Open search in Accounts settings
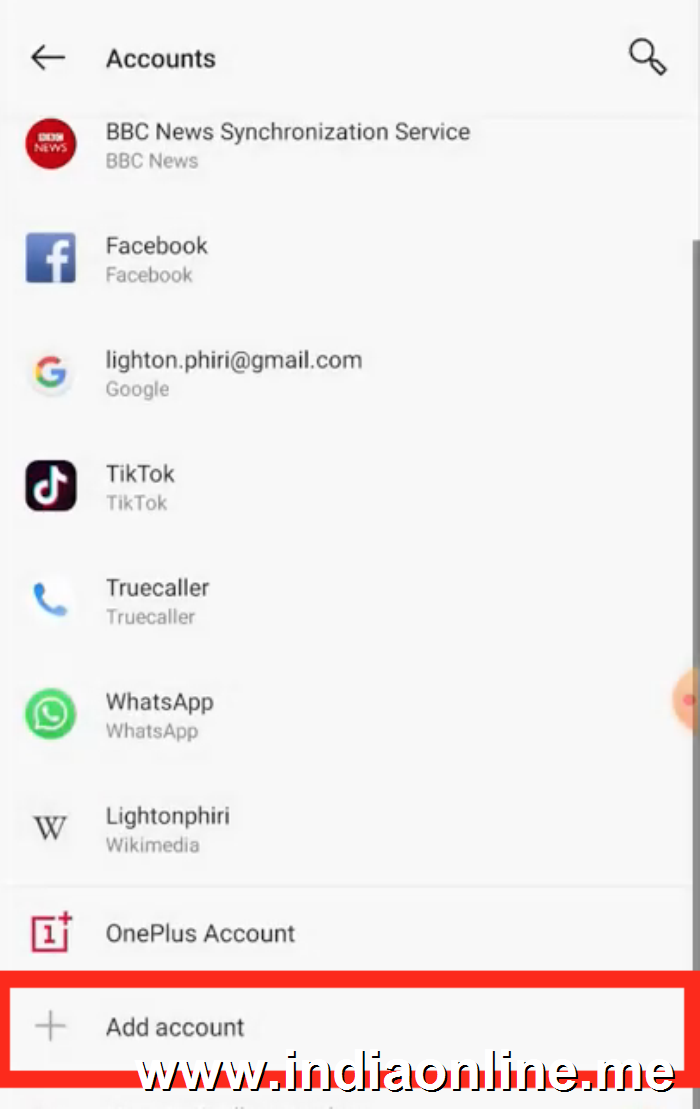 (647, 57)
